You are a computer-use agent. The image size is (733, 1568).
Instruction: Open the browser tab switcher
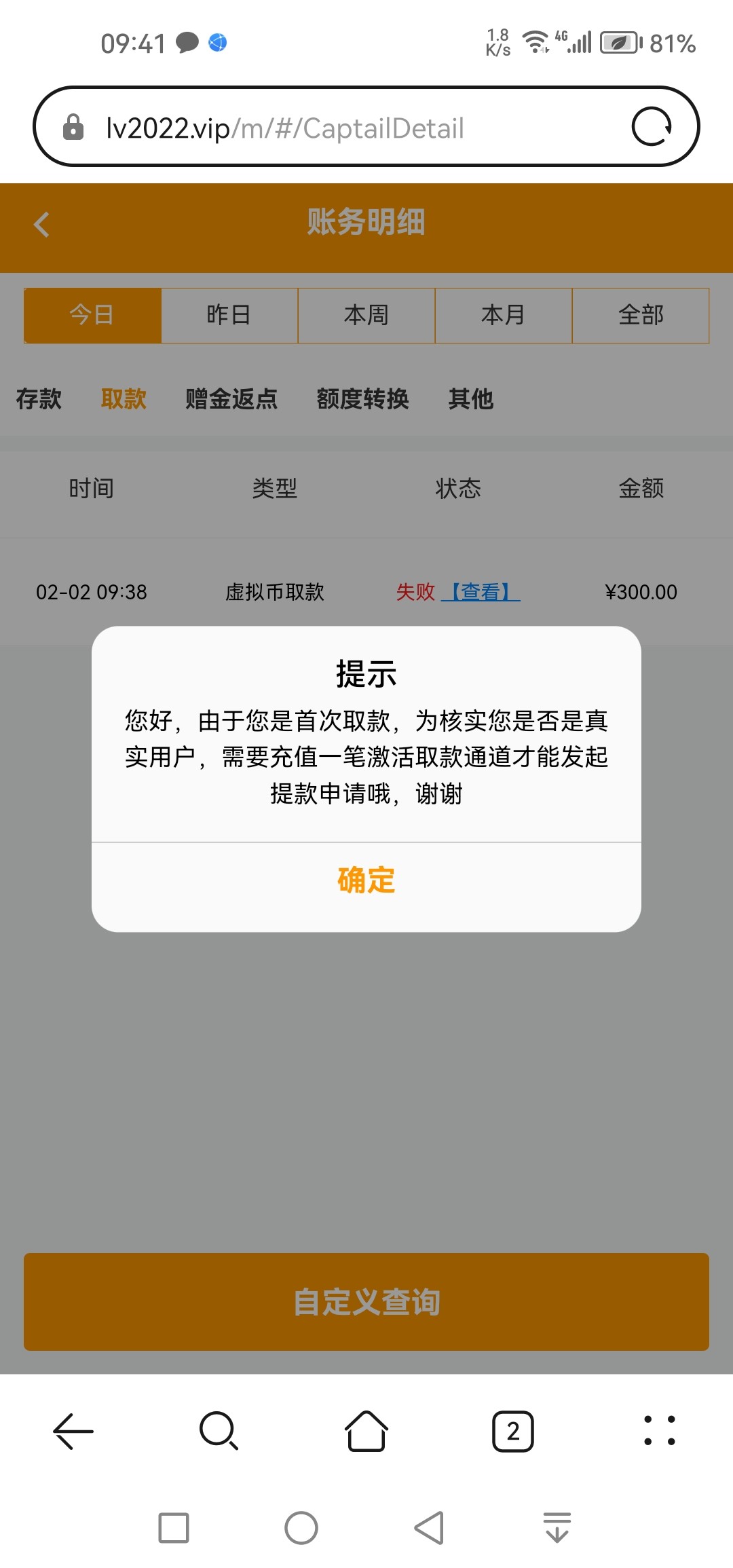(512, 1431)
